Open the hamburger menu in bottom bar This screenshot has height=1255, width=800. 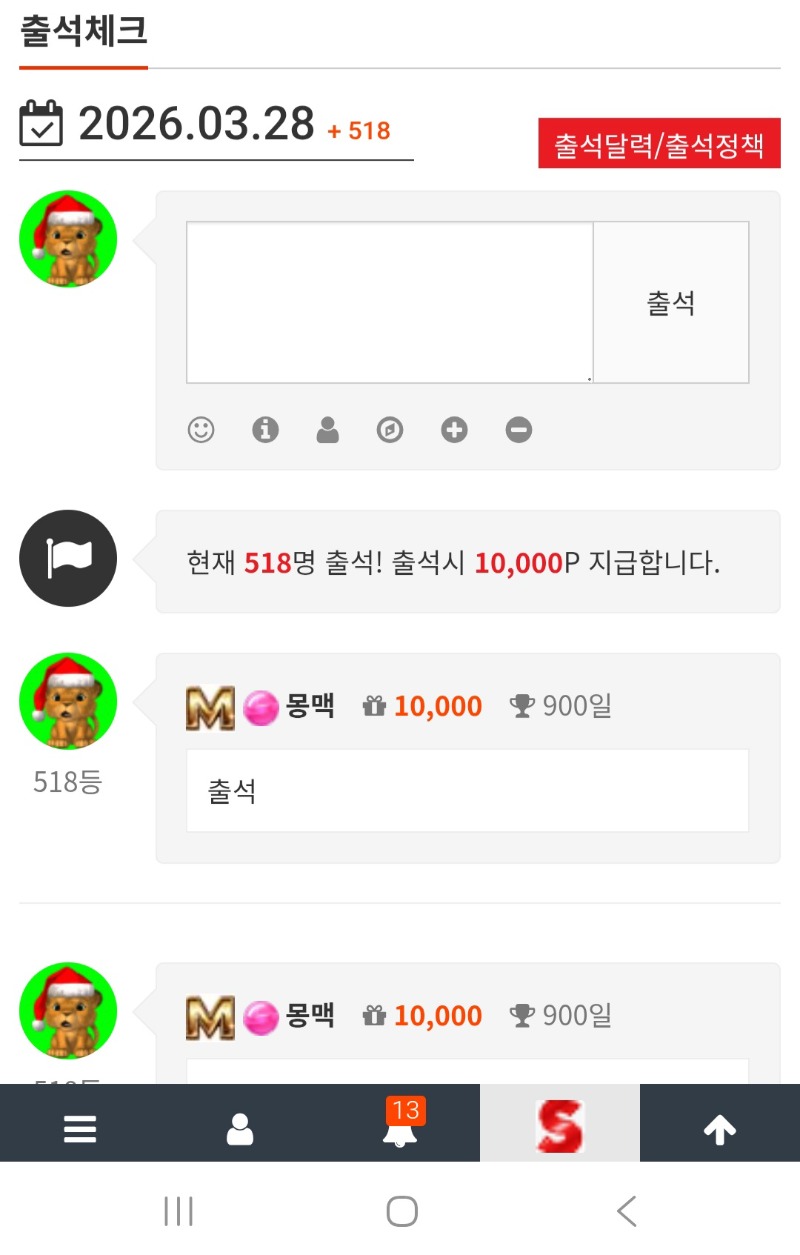point(80,1128)
